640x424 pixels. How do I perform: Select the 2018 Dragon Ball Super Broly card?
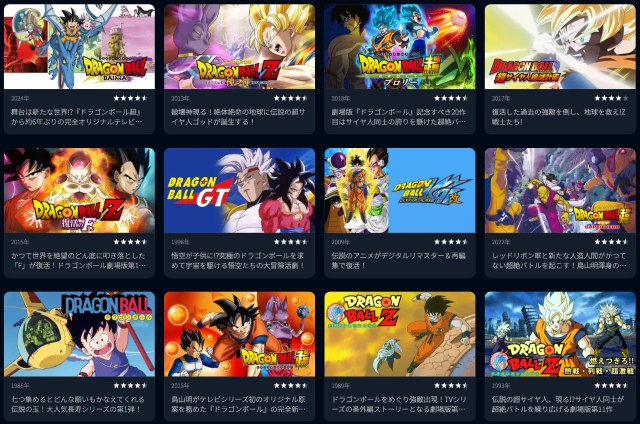[x=399, y=47]
